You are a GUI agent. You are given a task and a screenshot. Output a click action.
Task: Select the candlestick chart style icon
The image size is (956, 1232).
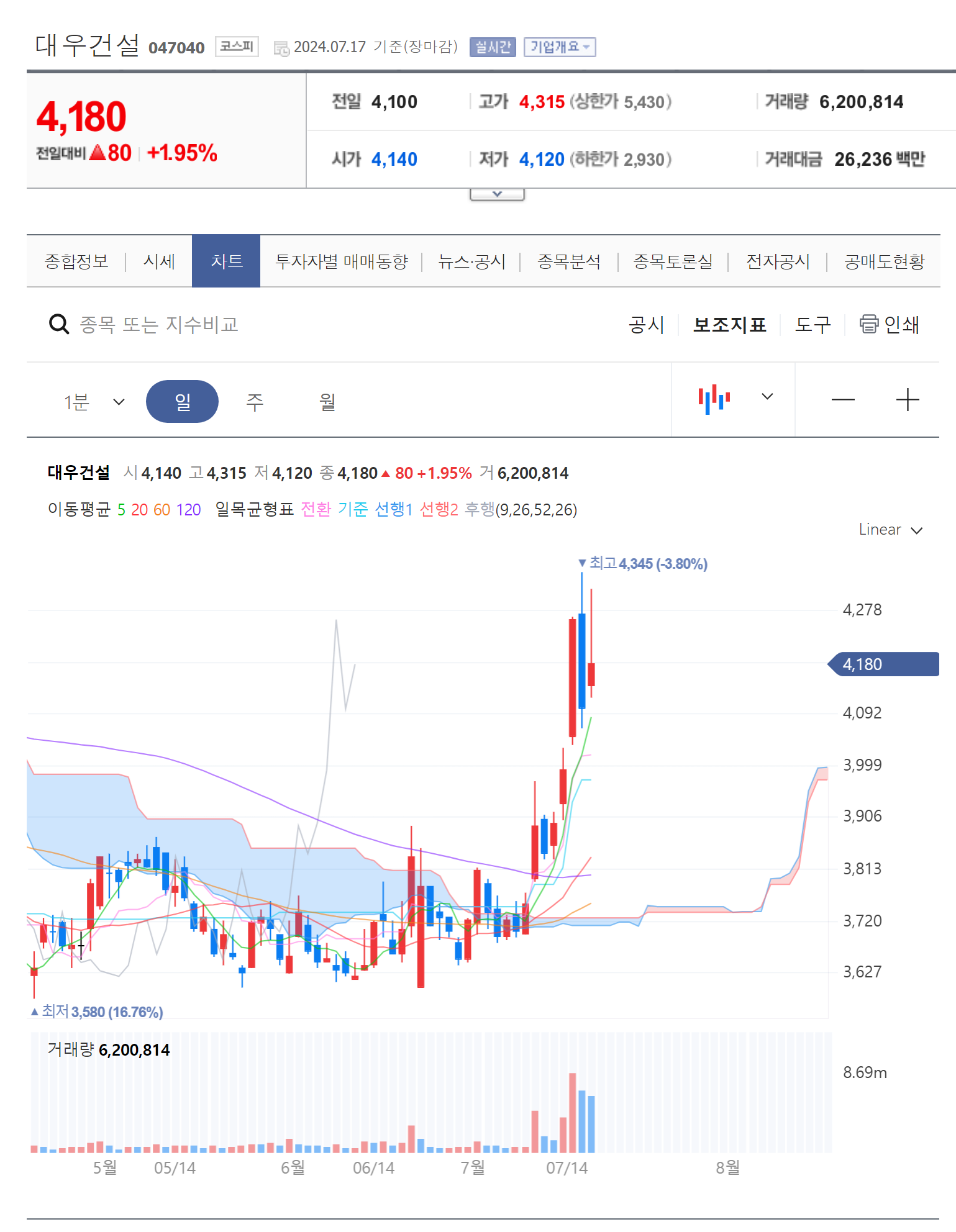714,399
